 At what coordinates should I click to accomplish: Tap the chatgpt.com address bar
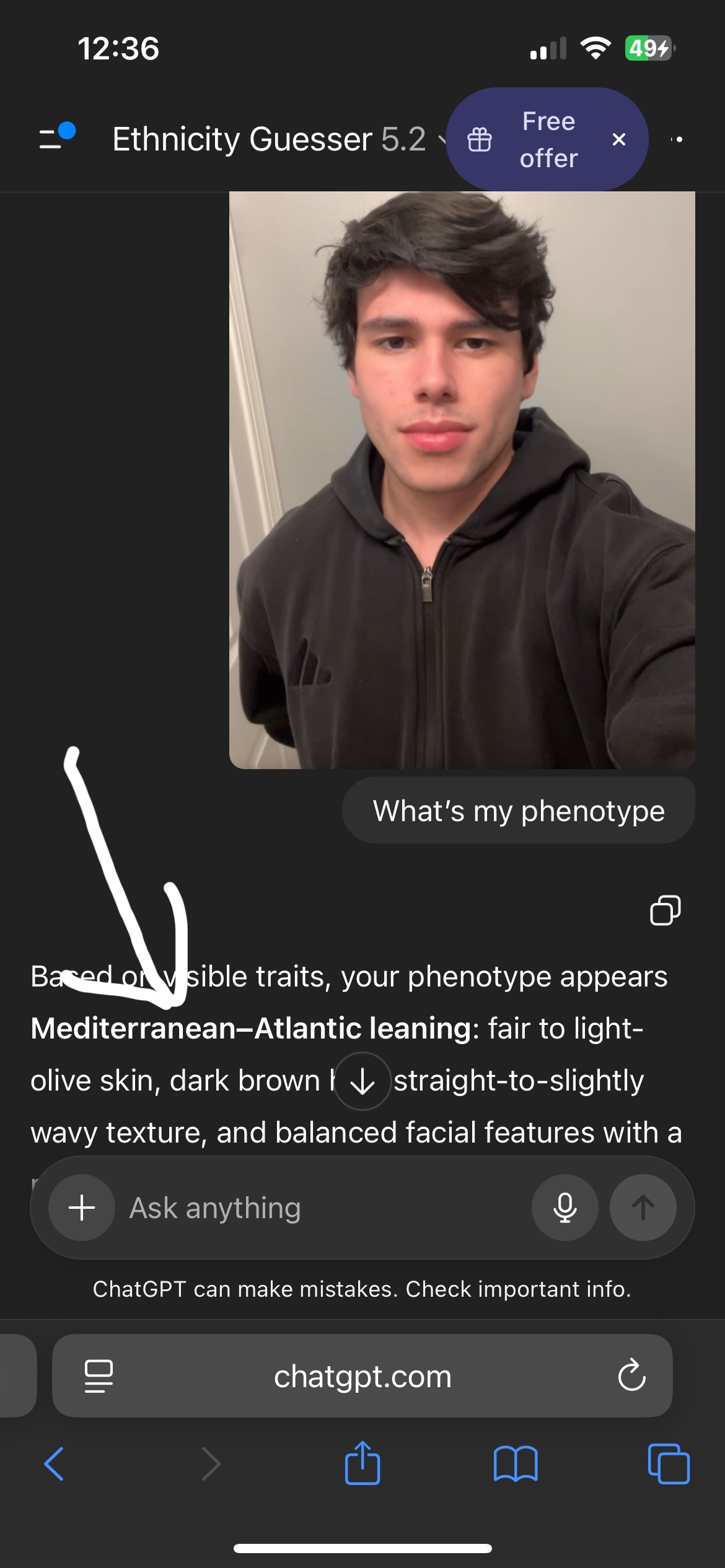tap(362, 1376)
